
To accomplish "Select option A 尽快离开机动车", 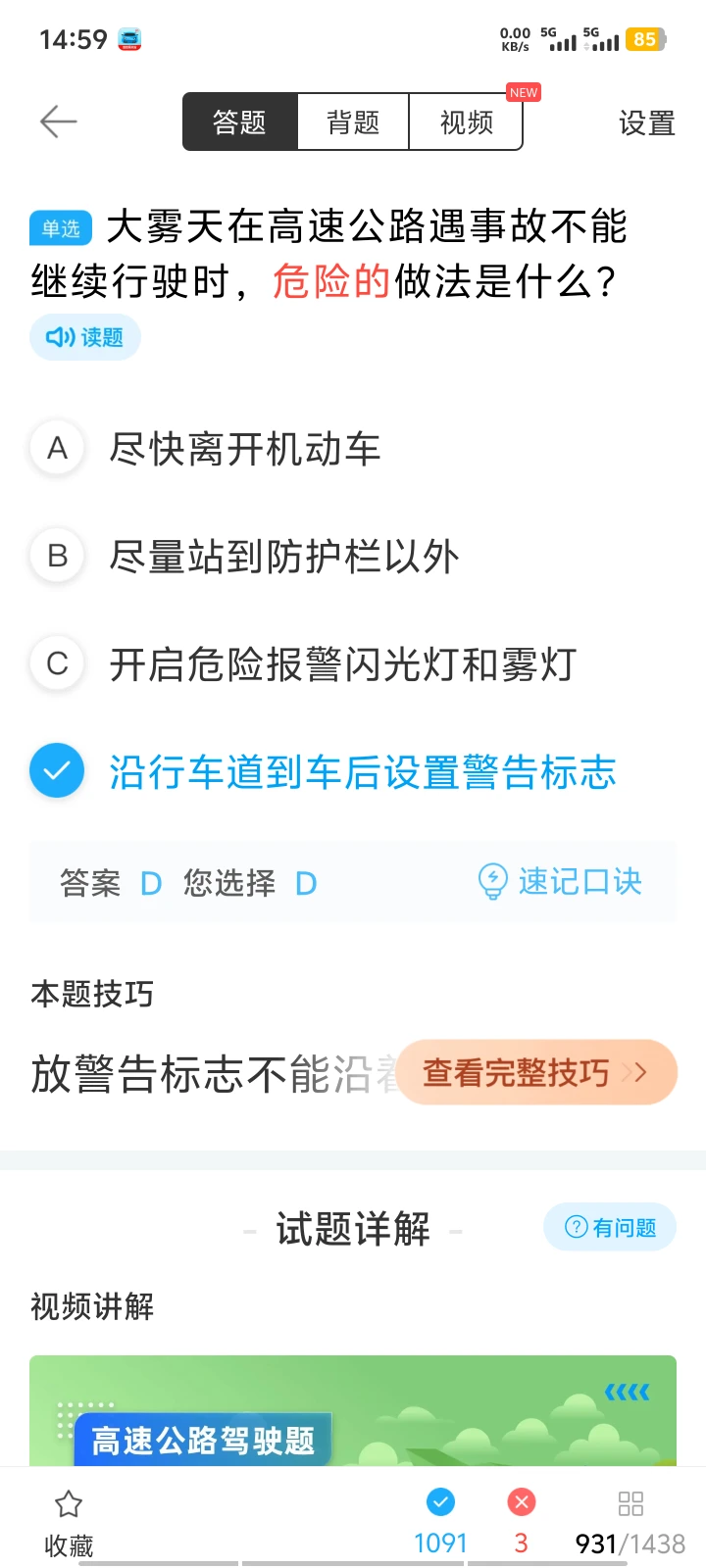I will (x=245, y=449).
